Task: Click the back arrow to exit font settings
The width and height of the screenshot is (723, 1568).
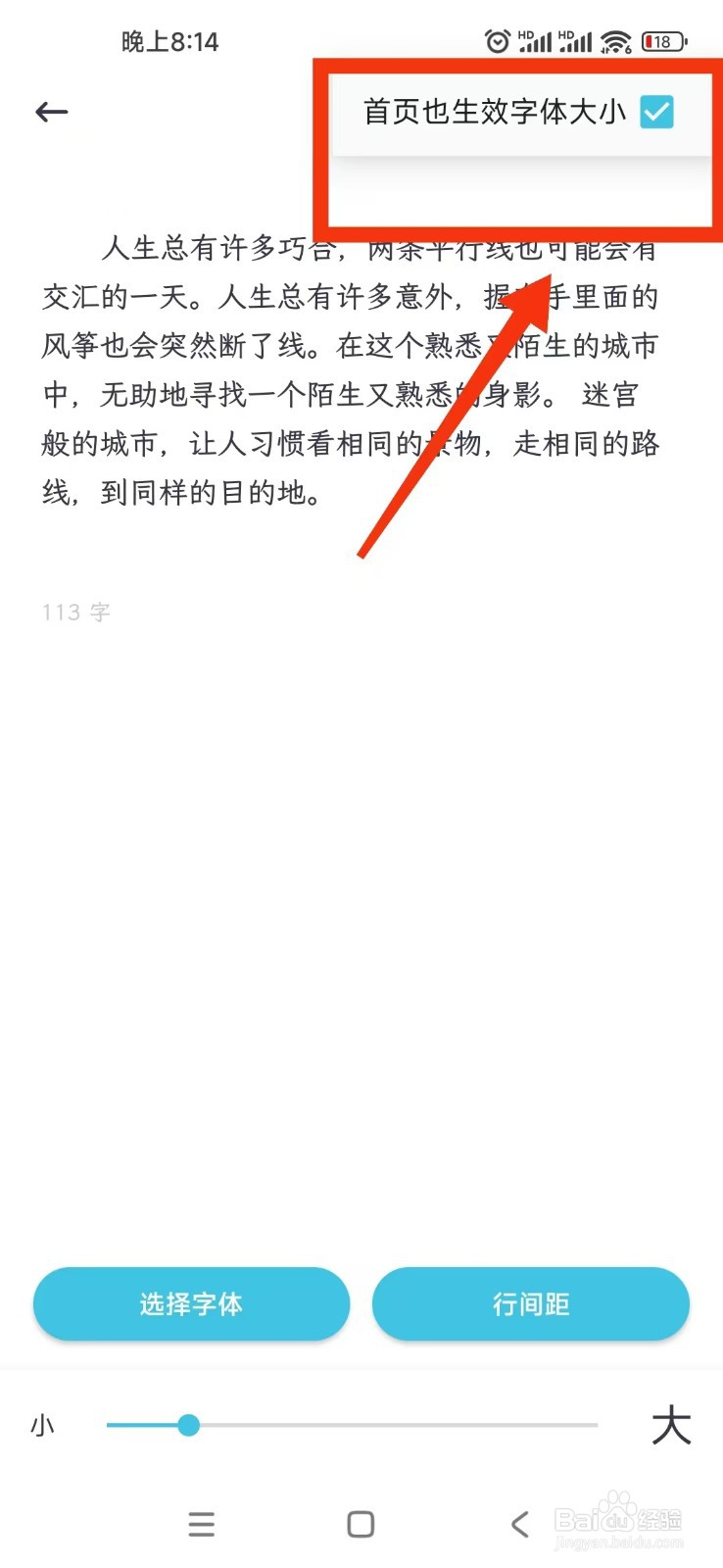Action: tap(51, 112)
